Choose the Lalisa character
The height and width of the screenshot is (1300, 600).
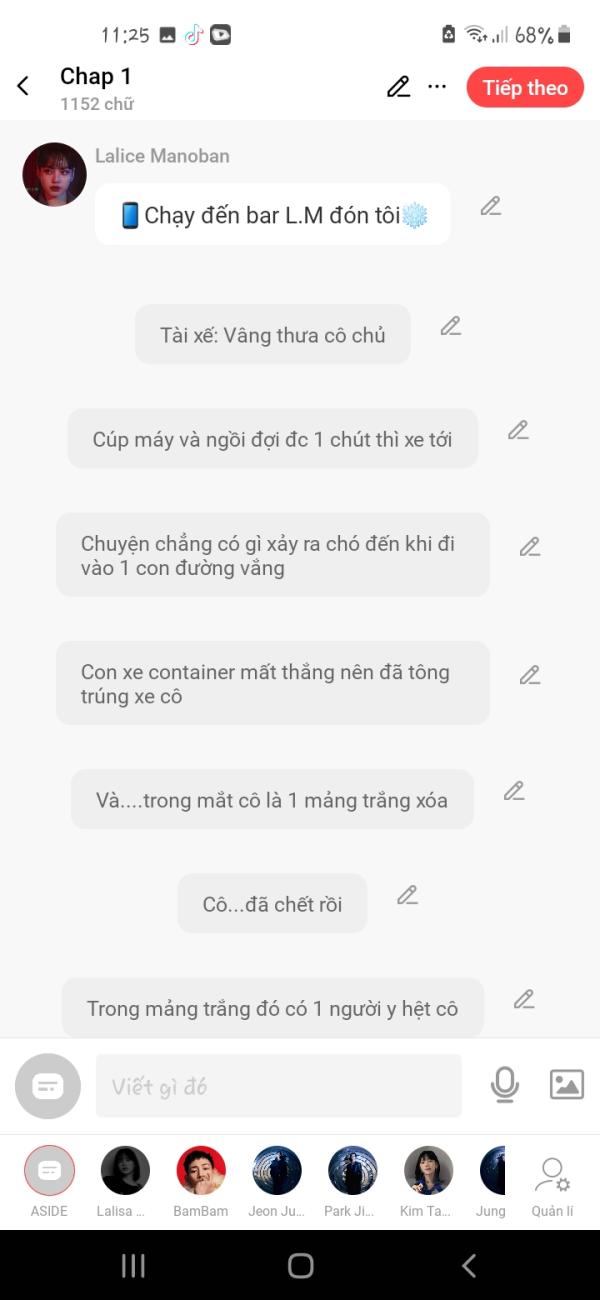(125, 1172)
